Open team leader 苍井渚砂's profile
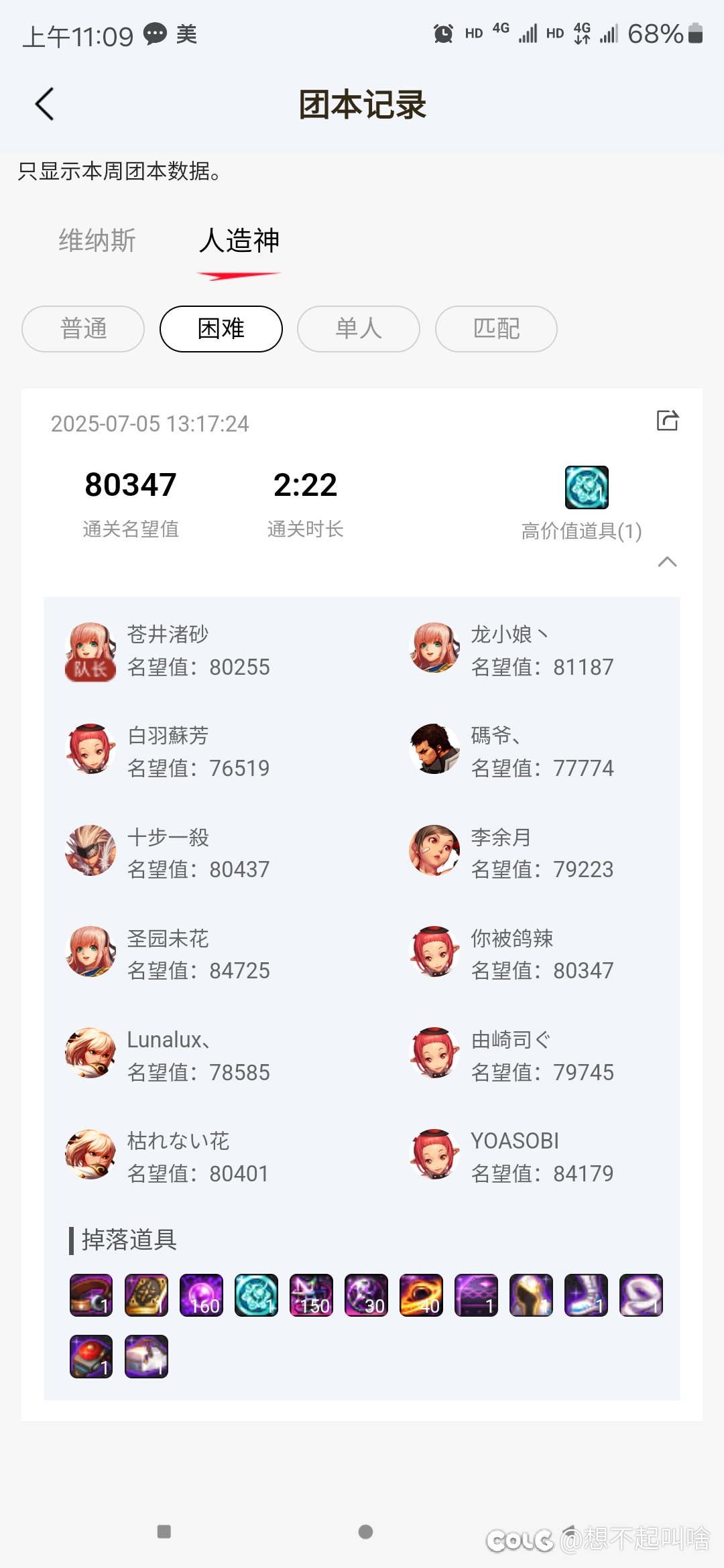This screenshot has width=724, height=1568. [x=168, y=651]
